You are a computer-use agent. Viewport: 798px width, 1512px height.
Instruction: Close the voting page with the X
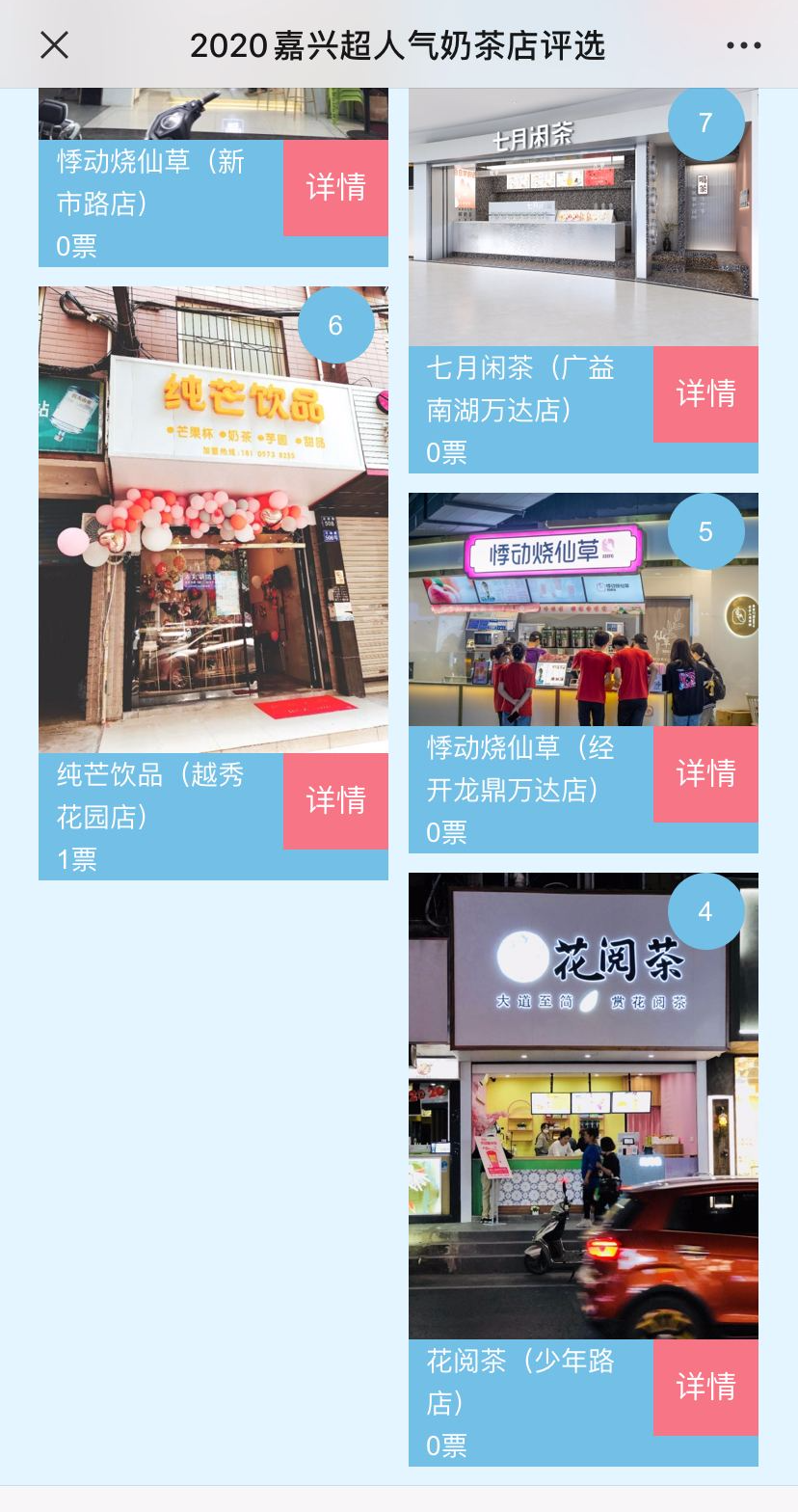[55, 44]
